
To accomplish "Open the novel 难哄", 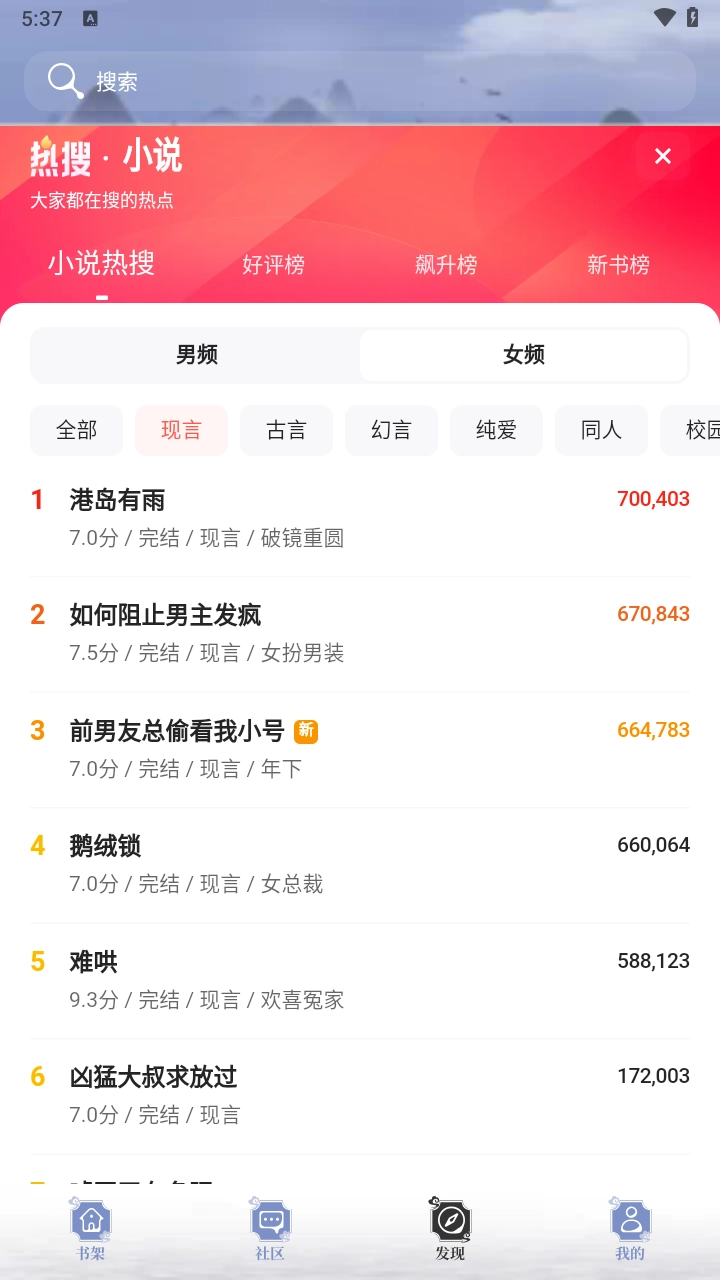I will pyautogui.click(x=94, y=962).
